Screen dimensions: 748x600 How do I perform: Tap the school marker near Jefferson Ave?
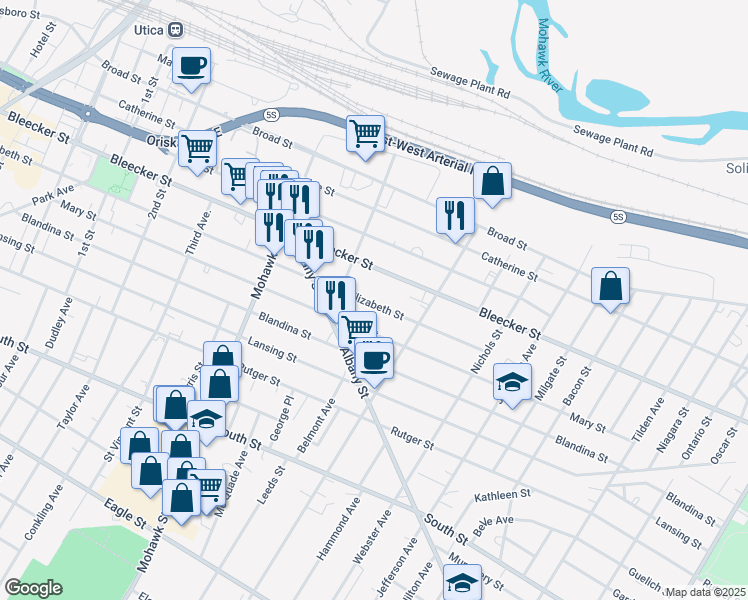[x=462, y=581]
